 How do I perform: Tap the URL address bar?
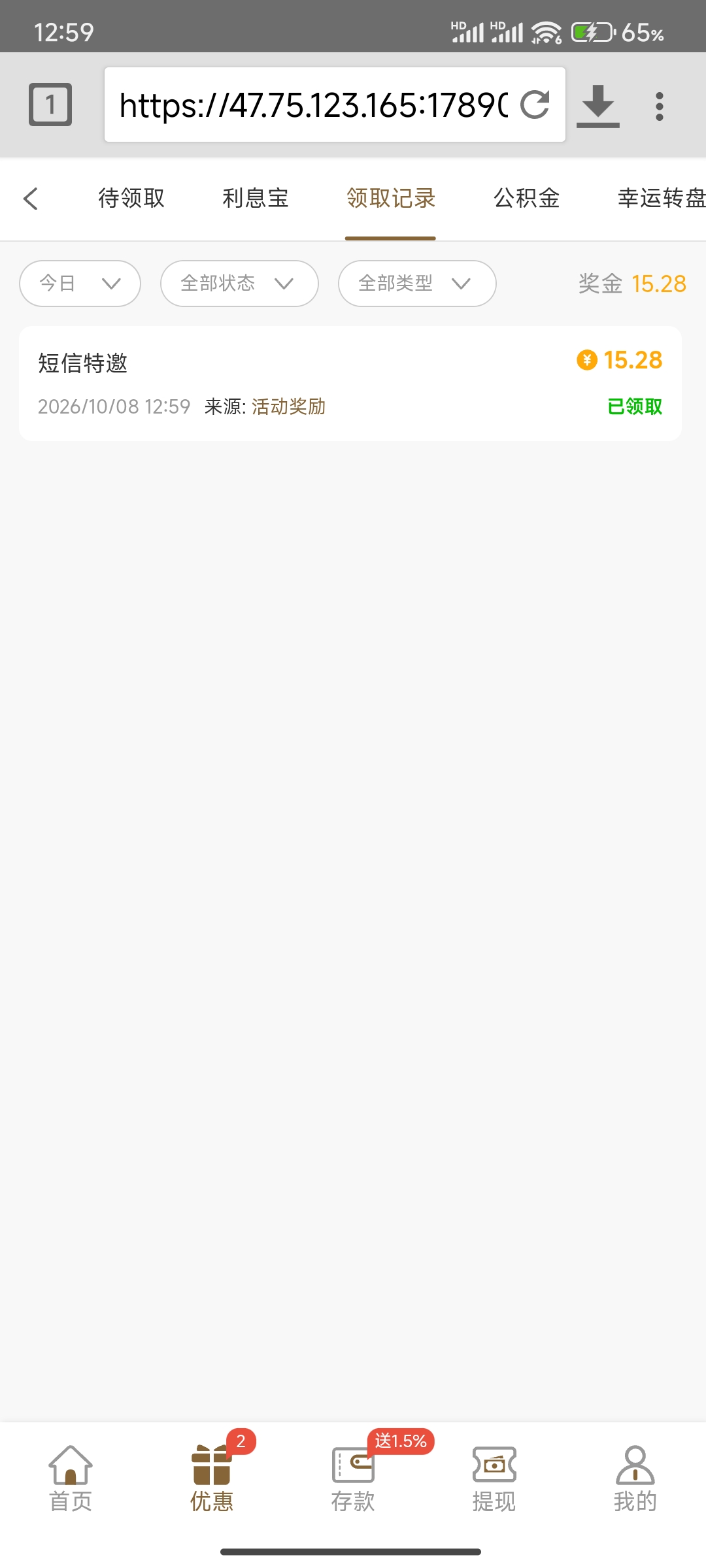point(312,105)
